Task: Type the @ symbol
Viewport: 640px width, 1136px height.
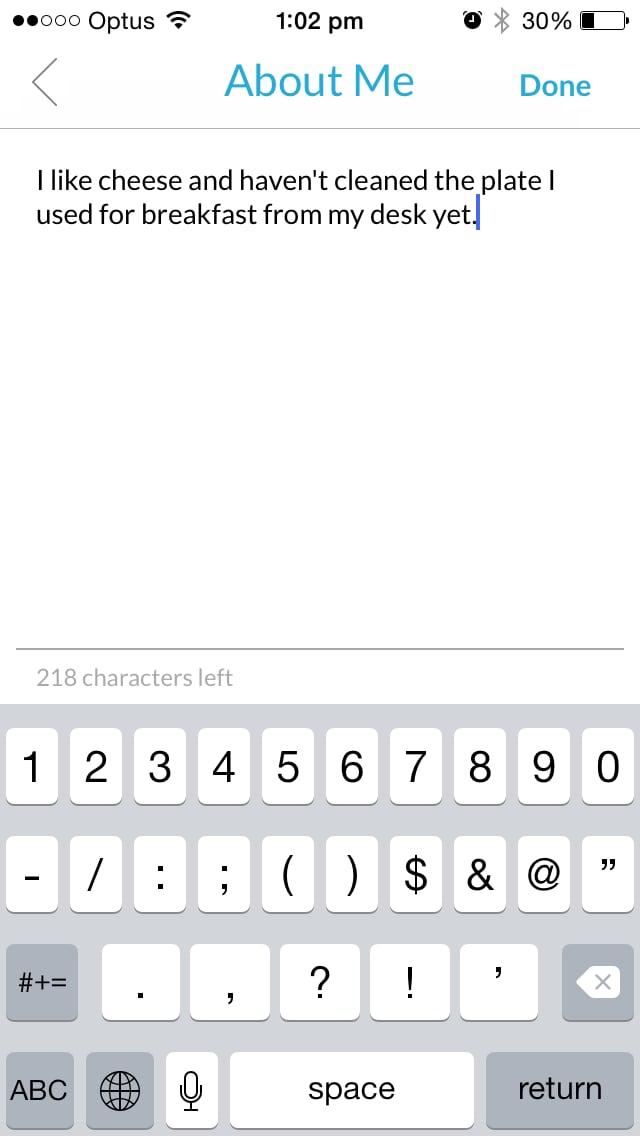Action: click(x=543, y=874)
